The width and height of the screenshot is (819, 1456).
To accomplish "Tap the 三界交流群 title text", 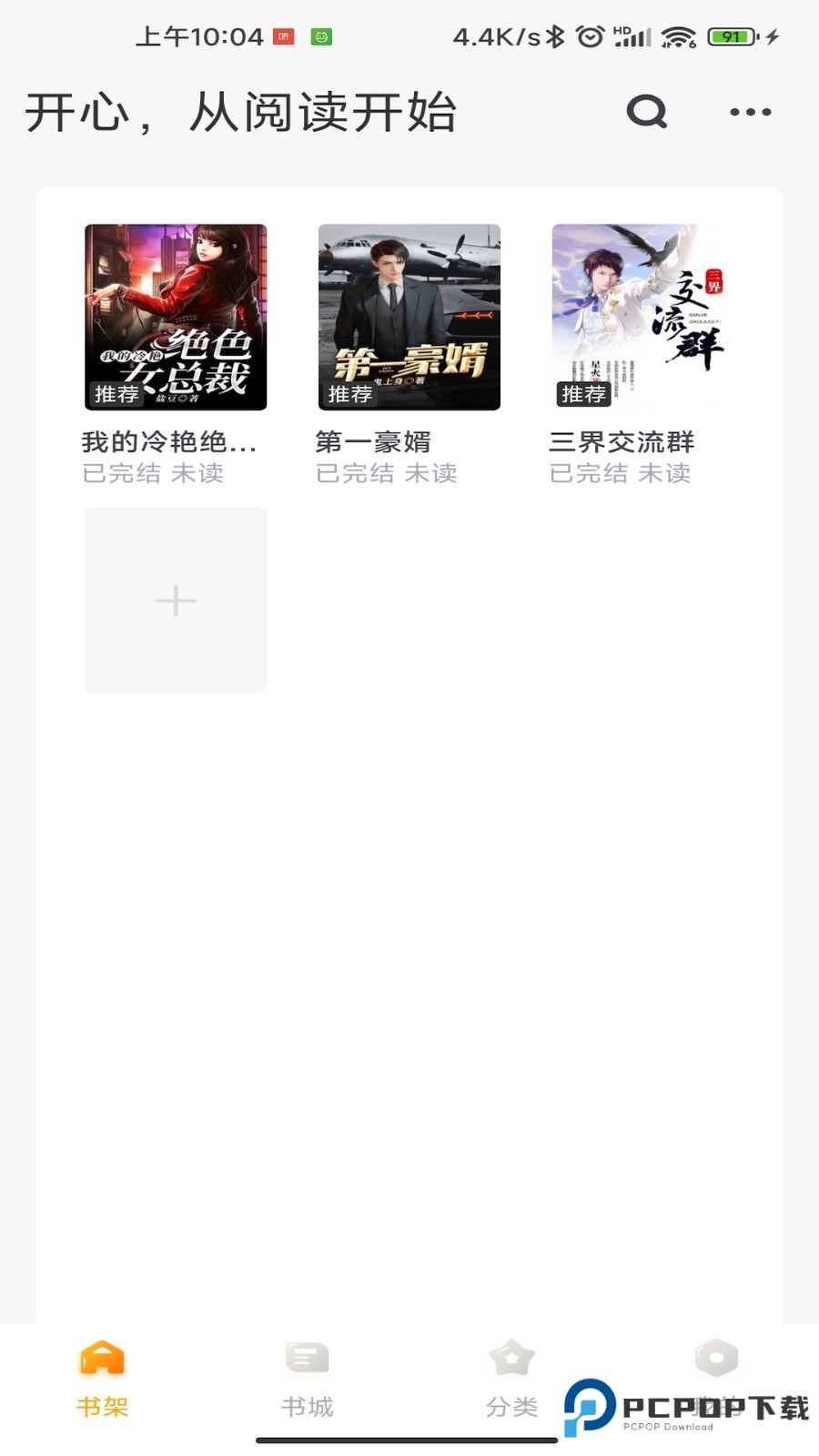I will [x=622, y=442].
